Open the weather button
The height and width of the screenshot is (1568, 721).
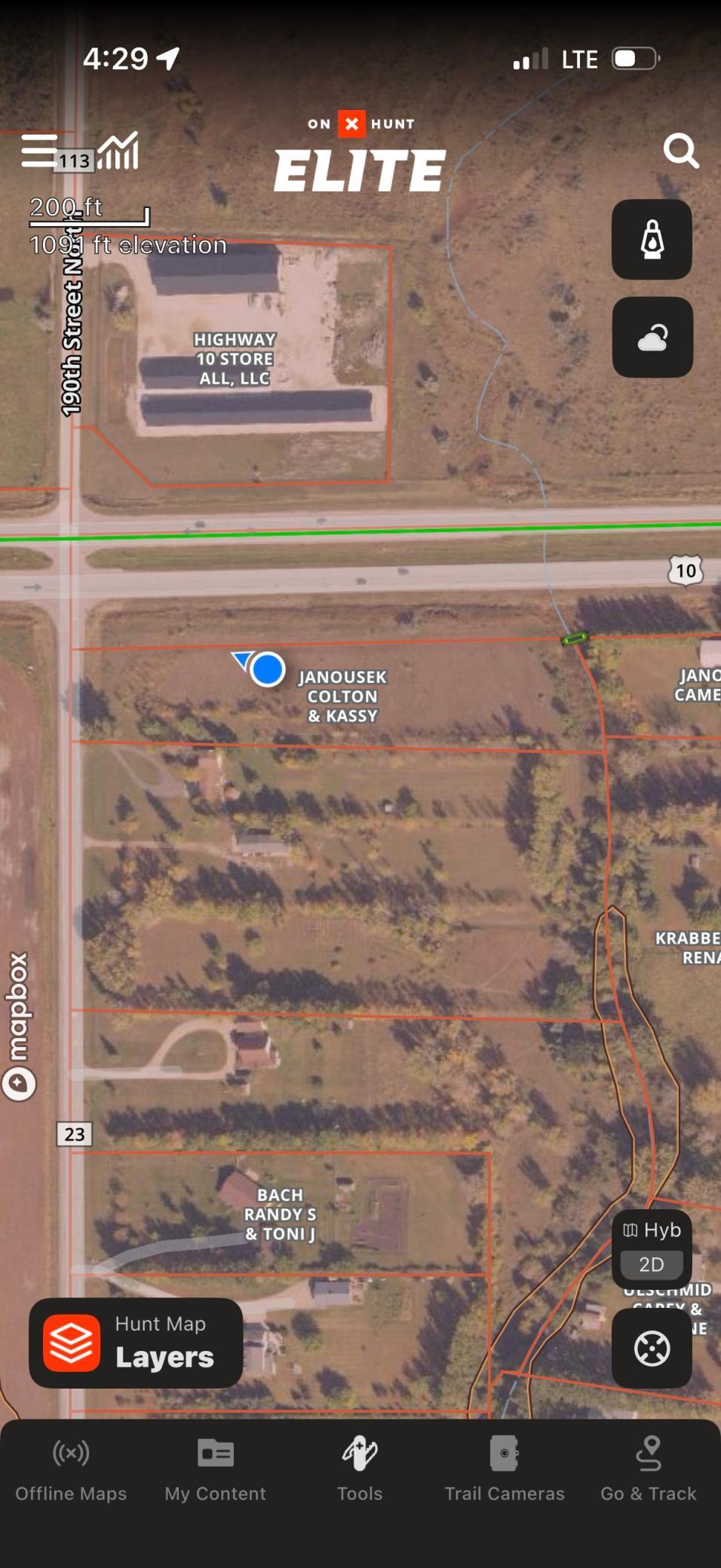pyautogui.click(x=652, y=337)
